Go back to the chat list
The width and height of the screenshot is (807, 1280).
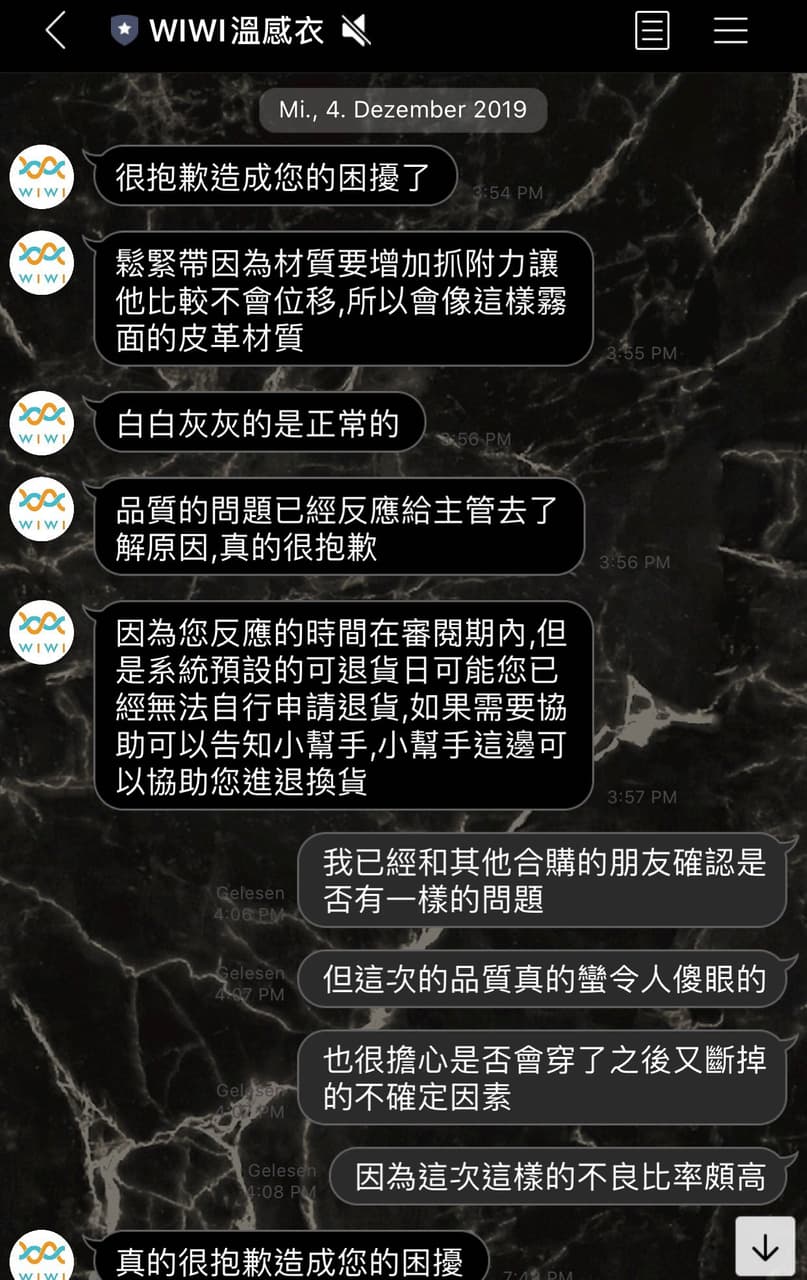[x=56, y=31]
